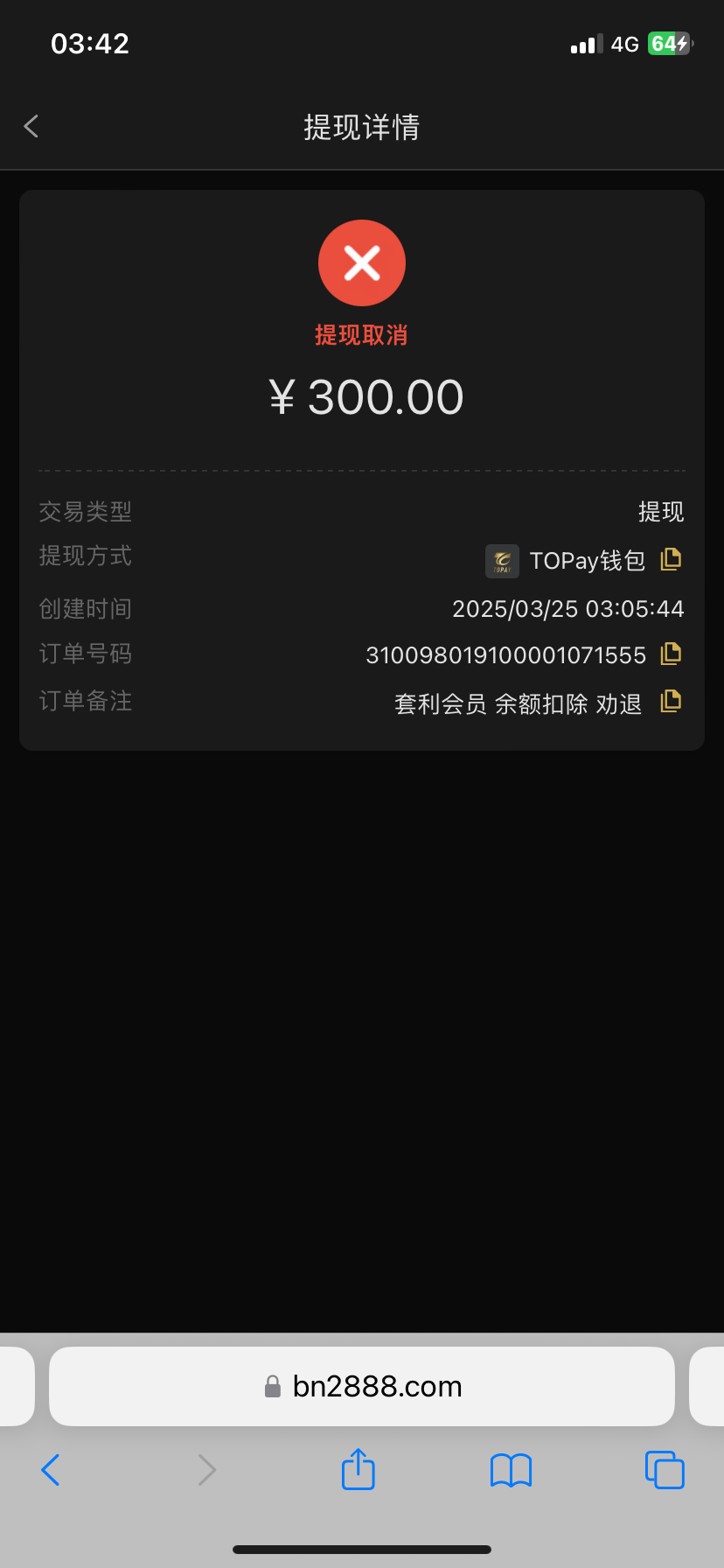Go back using page's top-left arrow
This screenshot has width=724, height=1568.
31,126
